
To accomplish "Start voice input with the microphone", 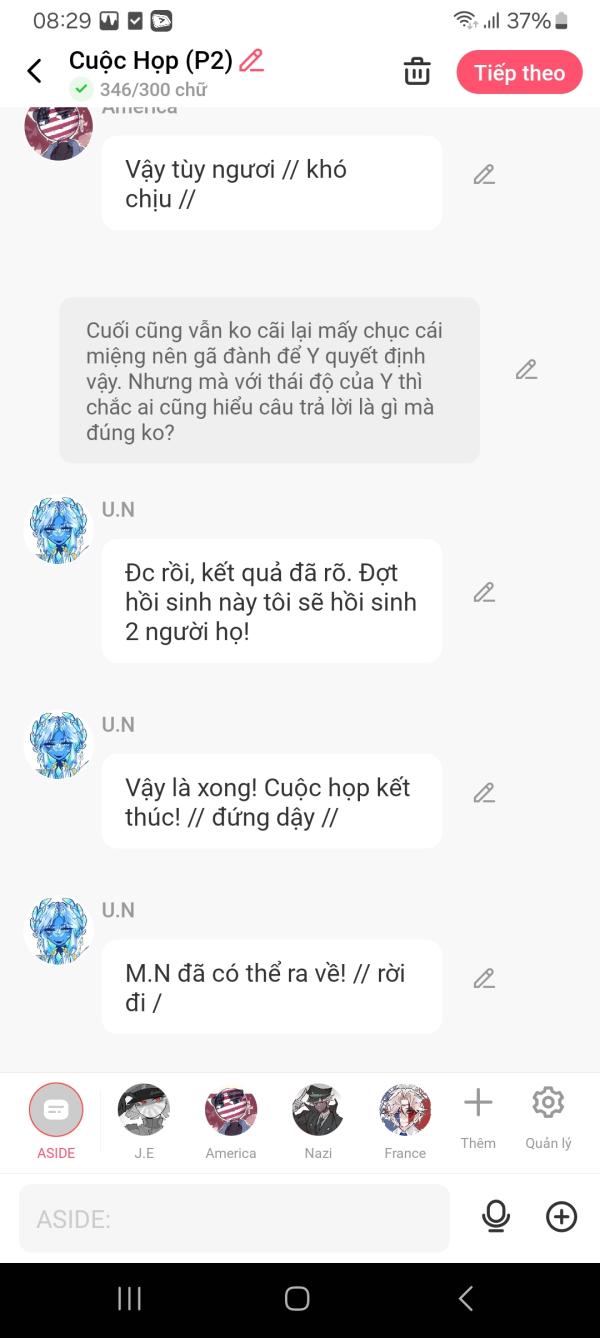I will [495, 1217].
